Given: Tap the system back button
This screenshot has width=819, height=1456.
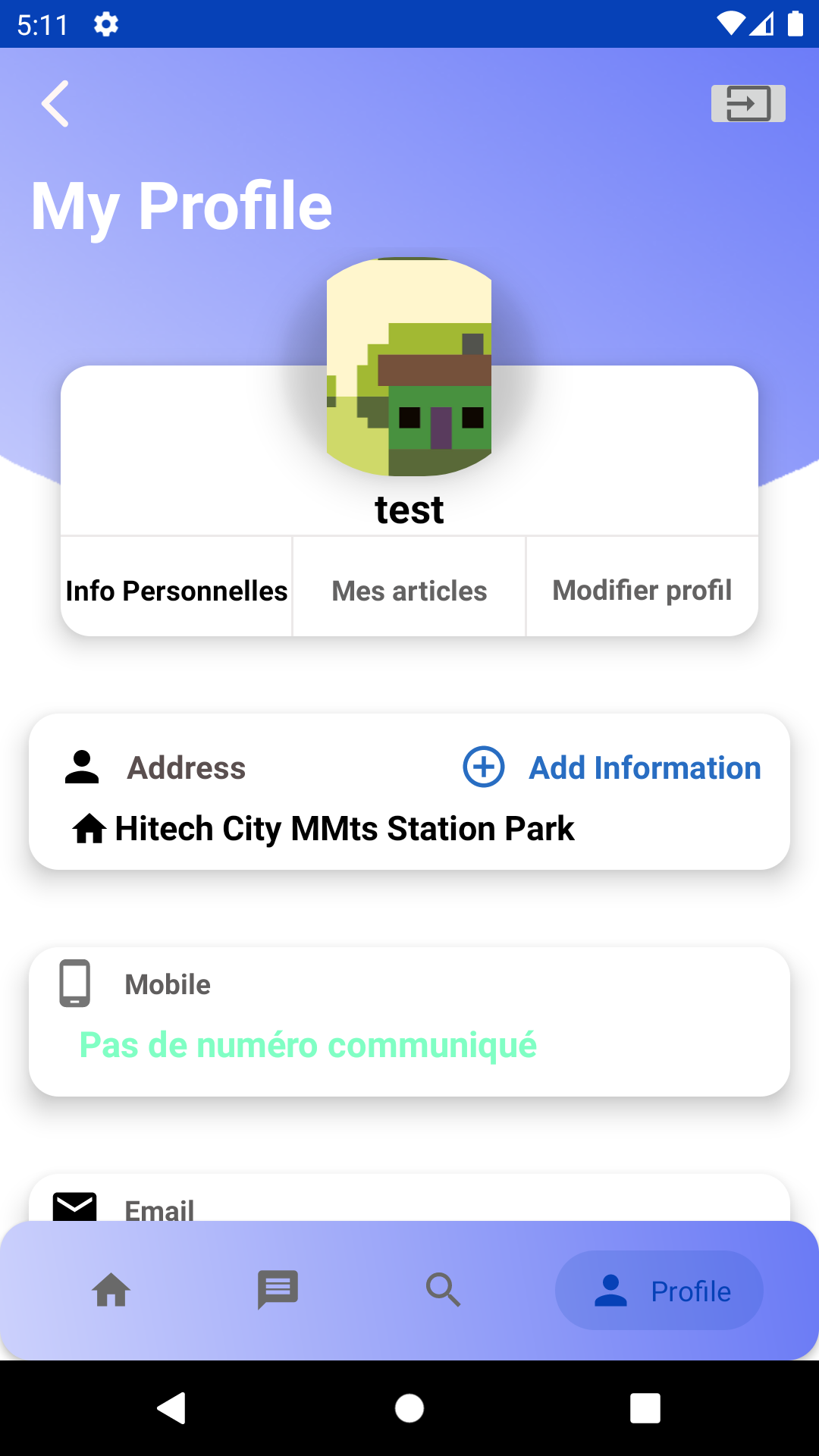Looking at the screenshot, I should (172, 1408).
